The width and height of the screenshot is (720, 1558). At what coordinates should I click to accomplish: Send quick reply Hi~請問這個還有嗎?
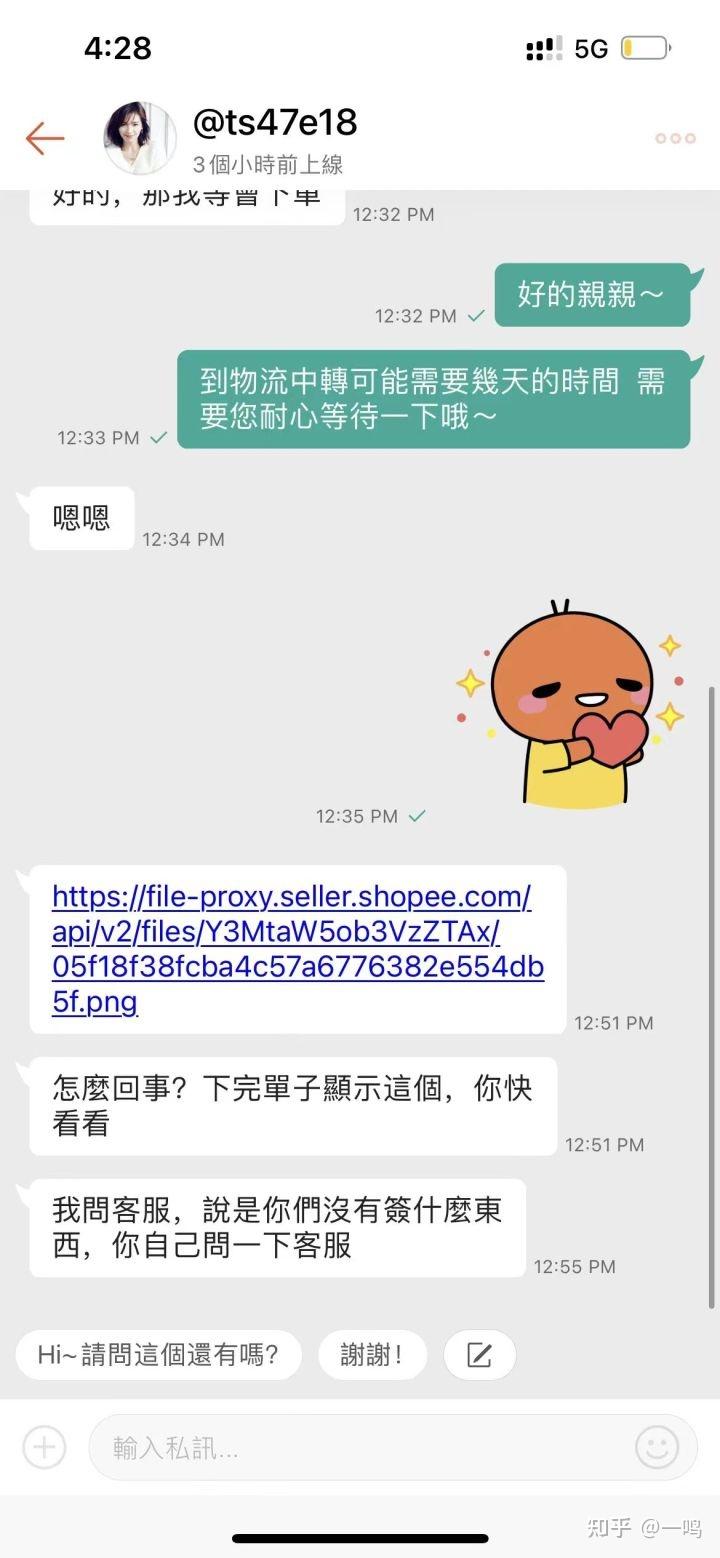[159, 1355]
